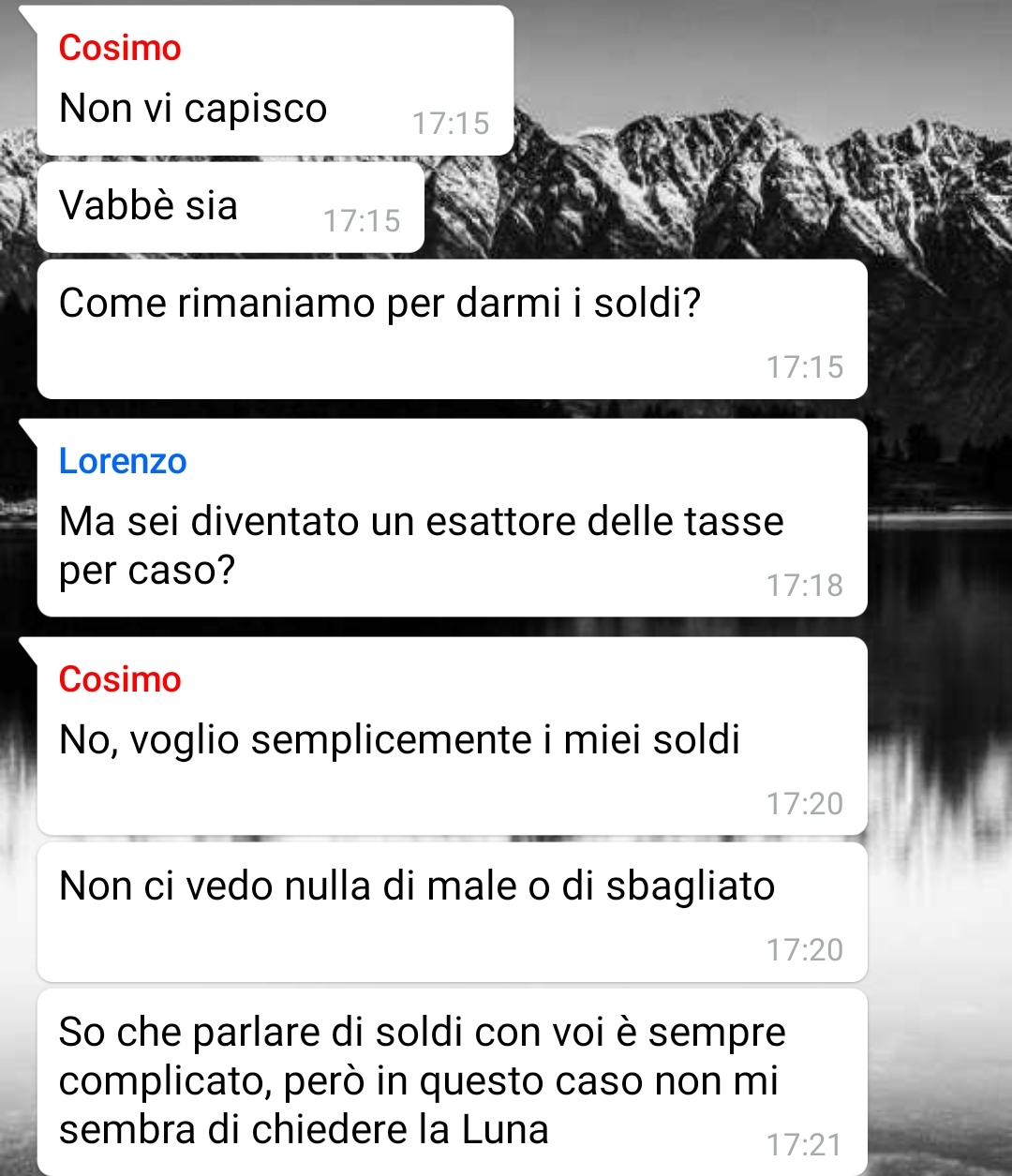Image resolution: width=1012 pixels, height=1176 pixels.
Task: Tap Cosimo's name above 'No, voglio semplicemente'
Action: point(120,679)
